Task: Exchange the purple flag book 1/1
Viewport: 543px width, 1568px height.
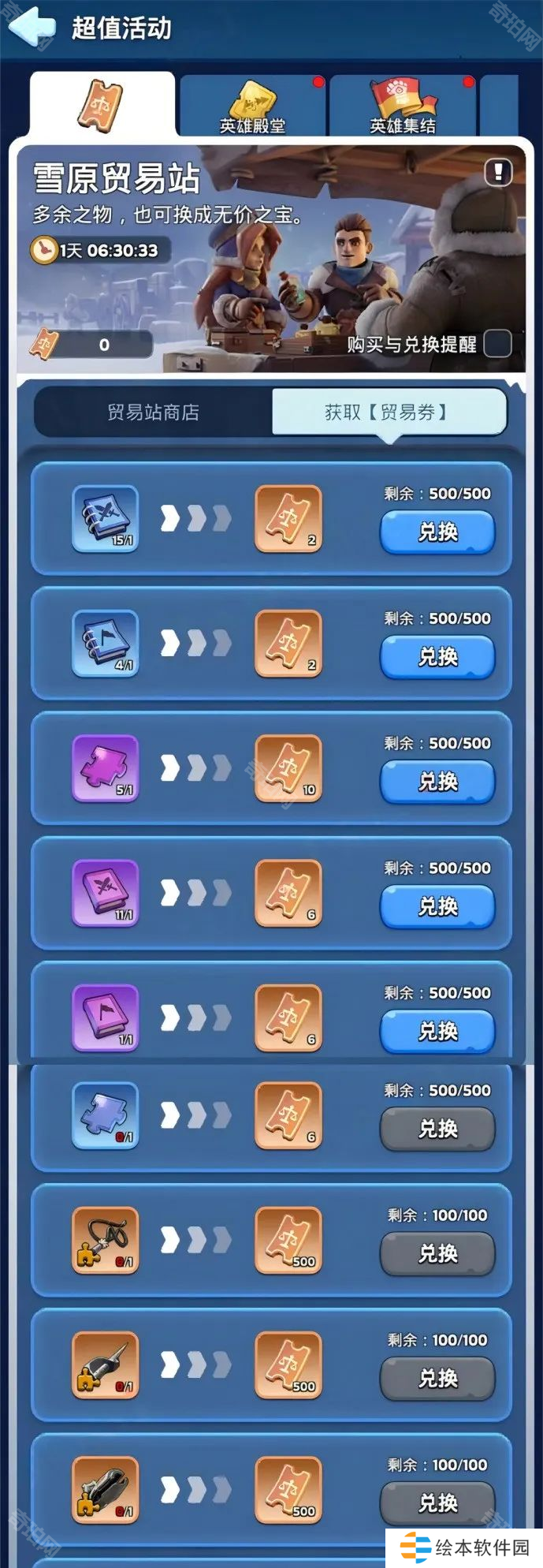Action: click(x=437, y=1031)
